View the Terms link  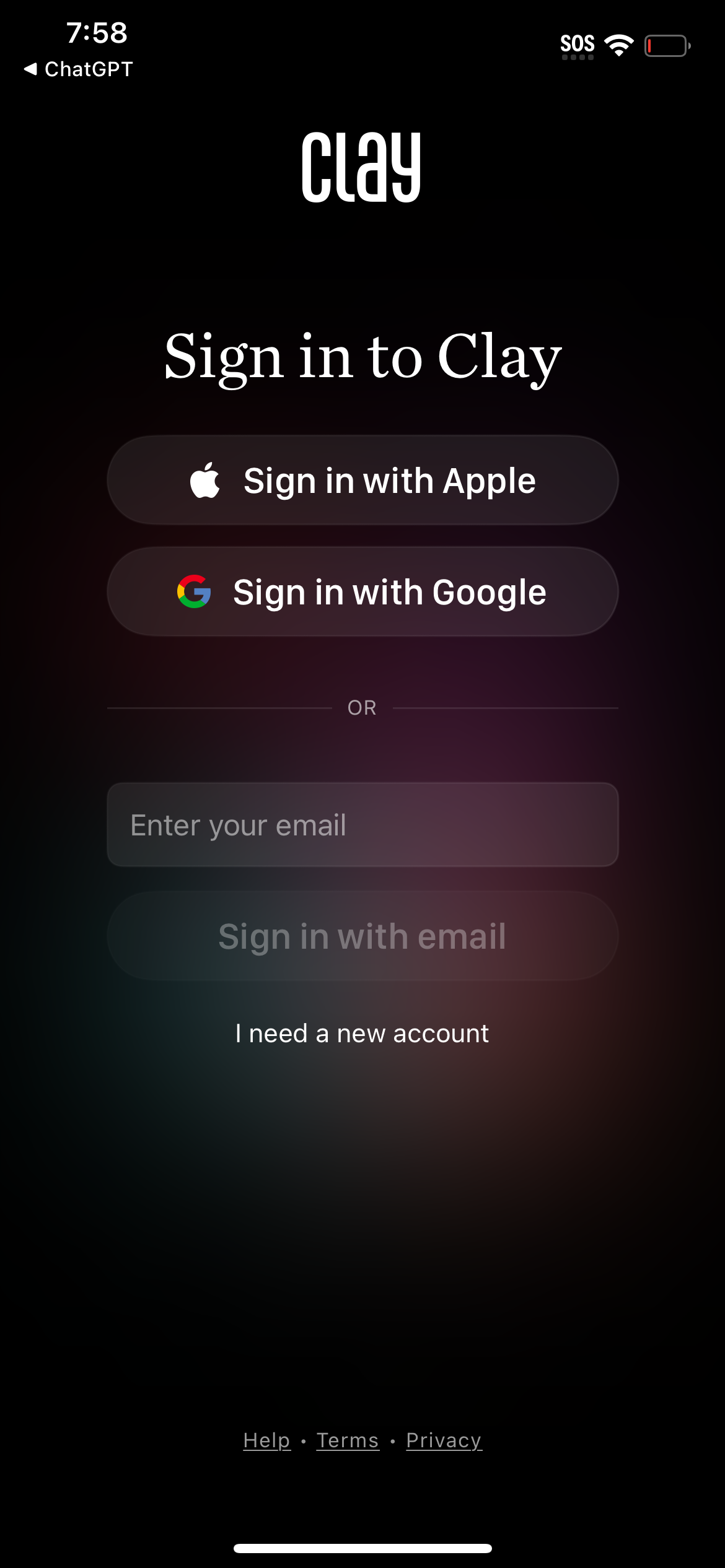pos(348,1440)
